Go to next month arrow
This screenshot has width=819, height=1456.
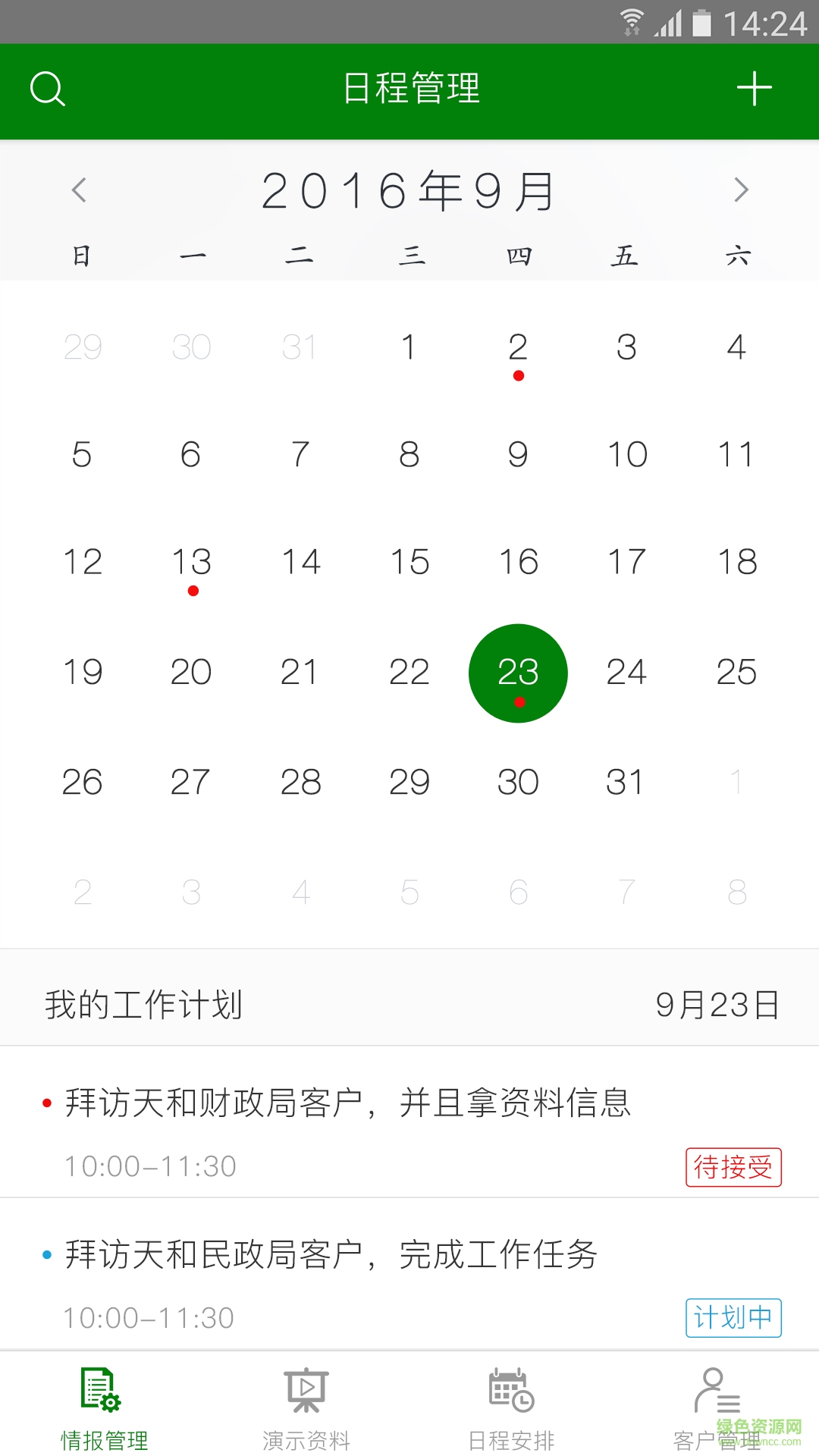pyautogui.click(x=741, y=190)
